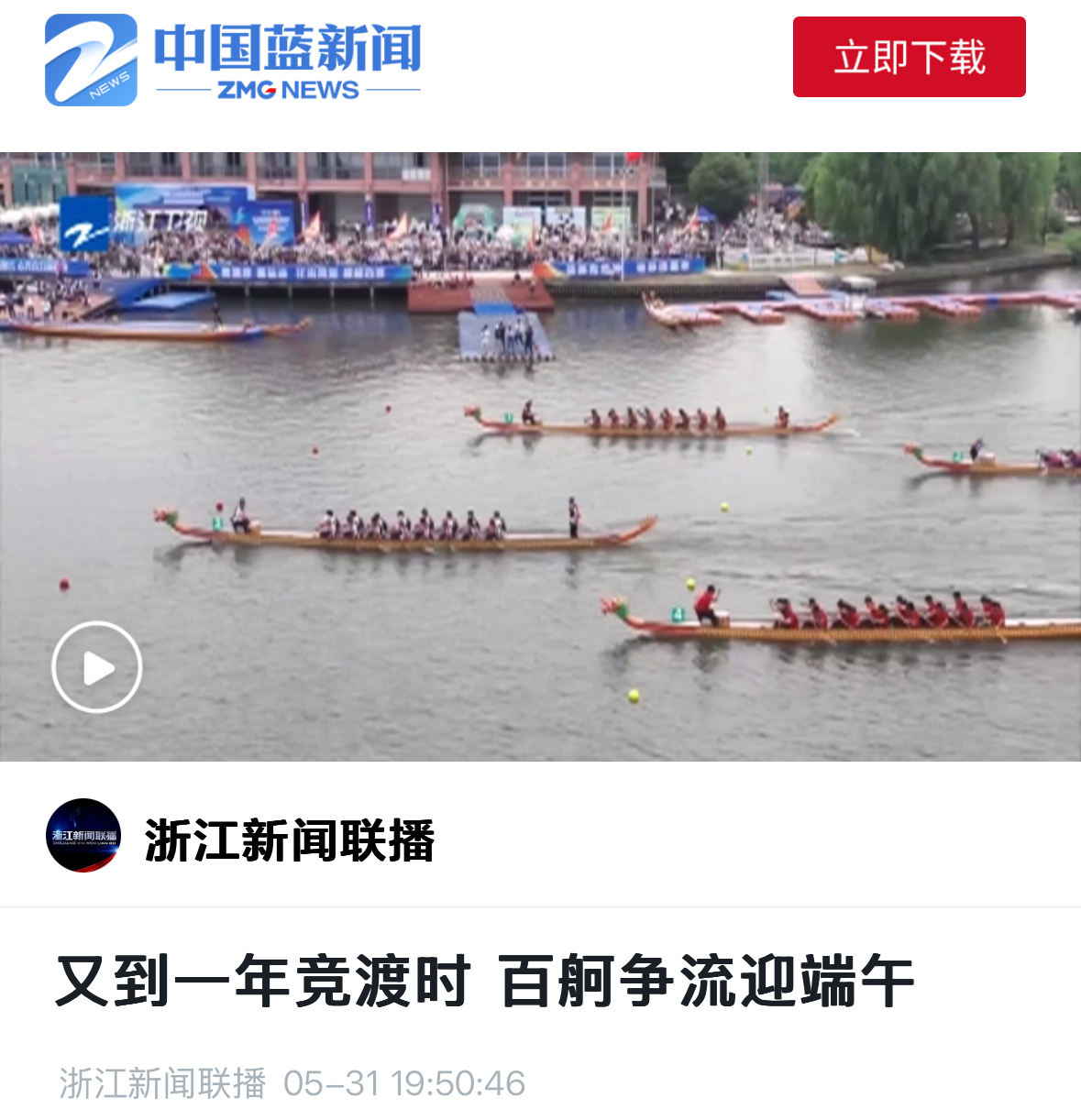This screenshot has height=1120, width=1081.
Task: Tap the 立即下载 download button
Action: [909, 57]
